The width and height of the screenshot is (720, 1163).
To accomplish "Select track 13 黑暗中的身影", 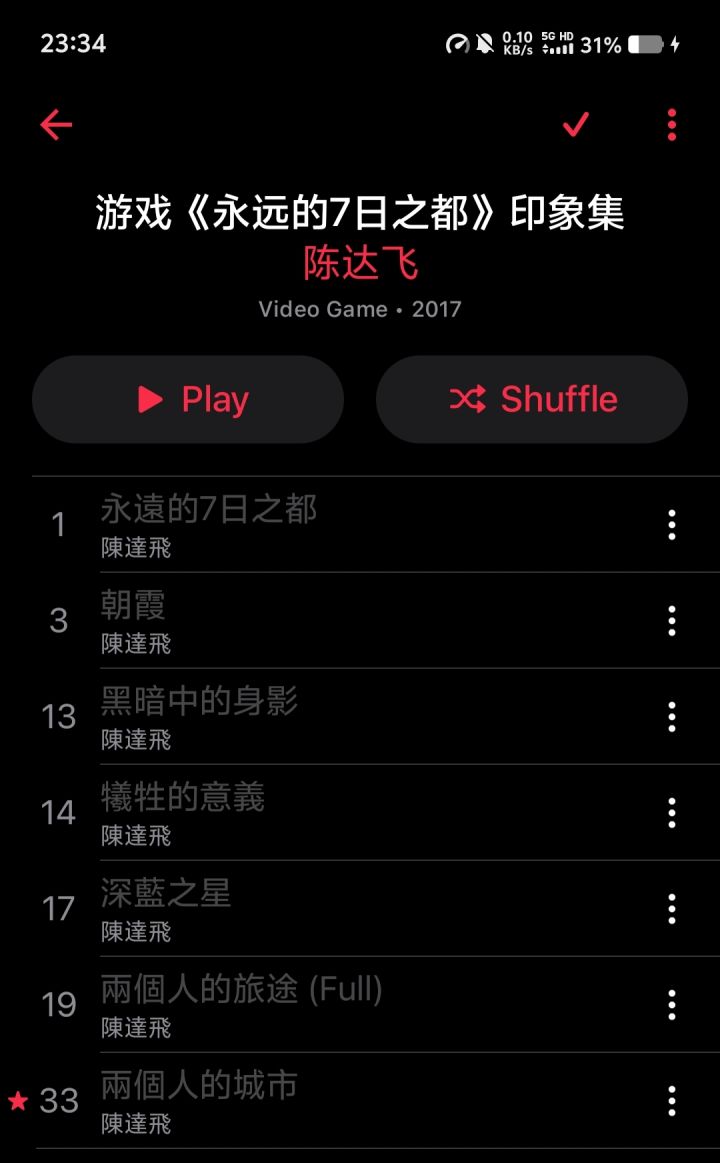I will coord(360,716).
